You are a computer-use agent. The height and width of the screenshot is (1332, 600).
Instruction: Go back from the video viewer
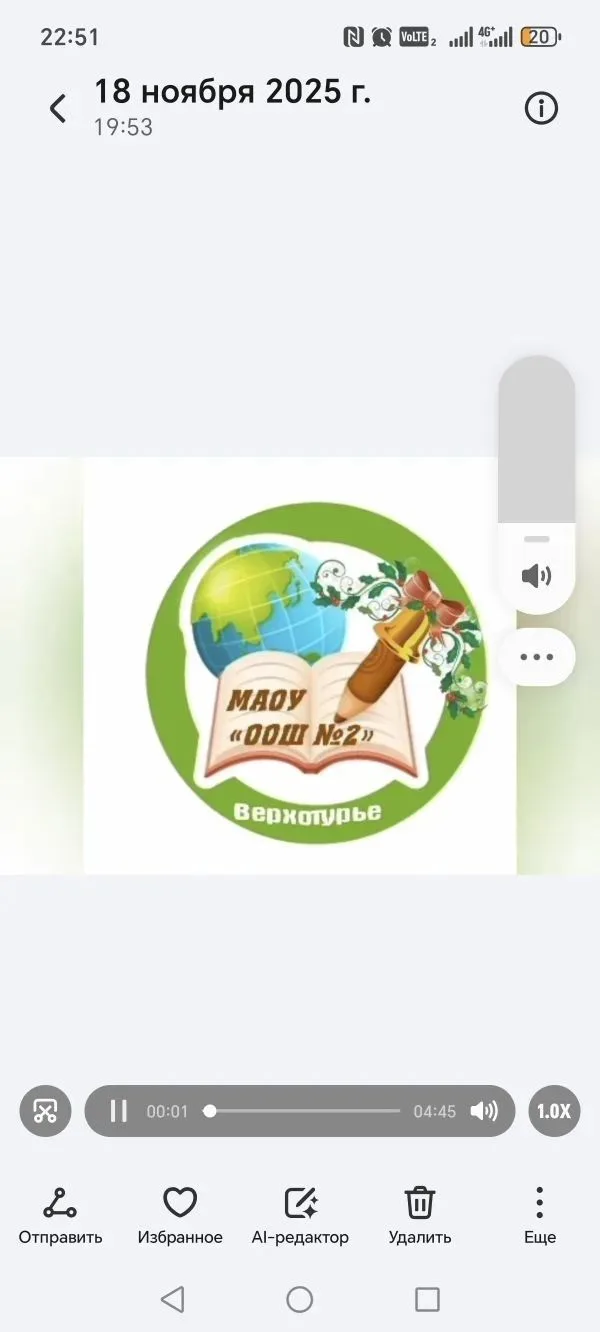tap(58, 108)
